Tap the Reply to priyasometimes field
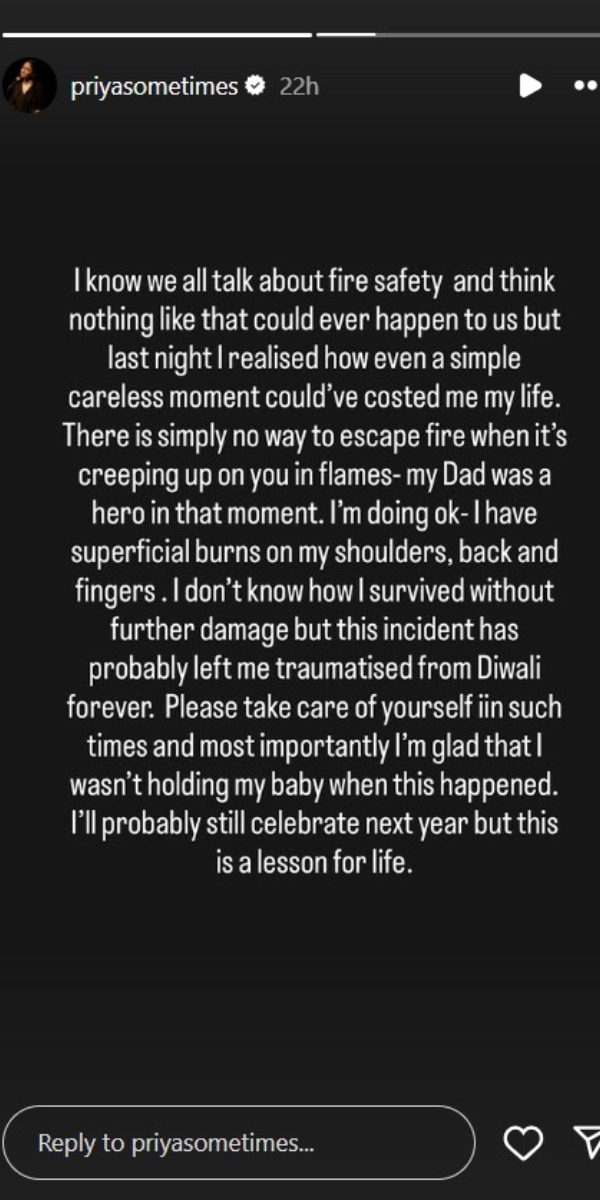 pos(238,1142)
